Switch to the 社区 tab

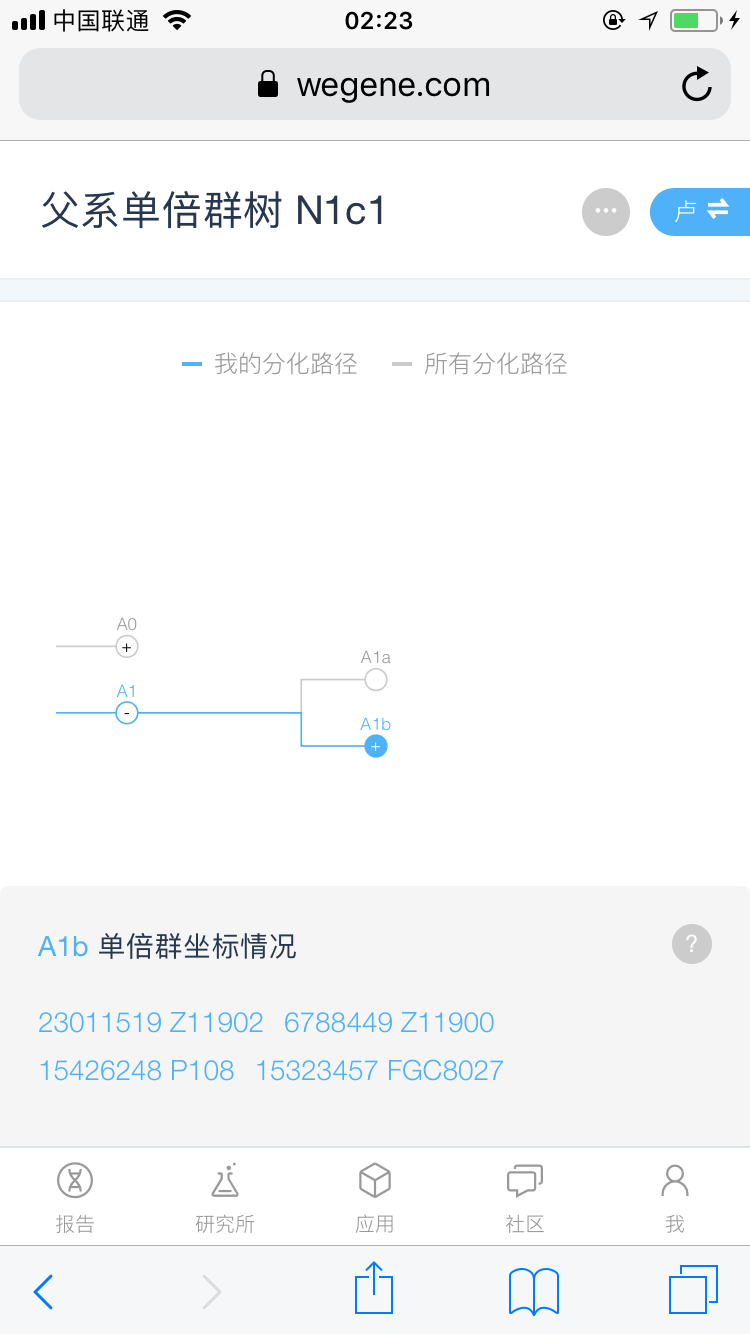point(525,1197)
